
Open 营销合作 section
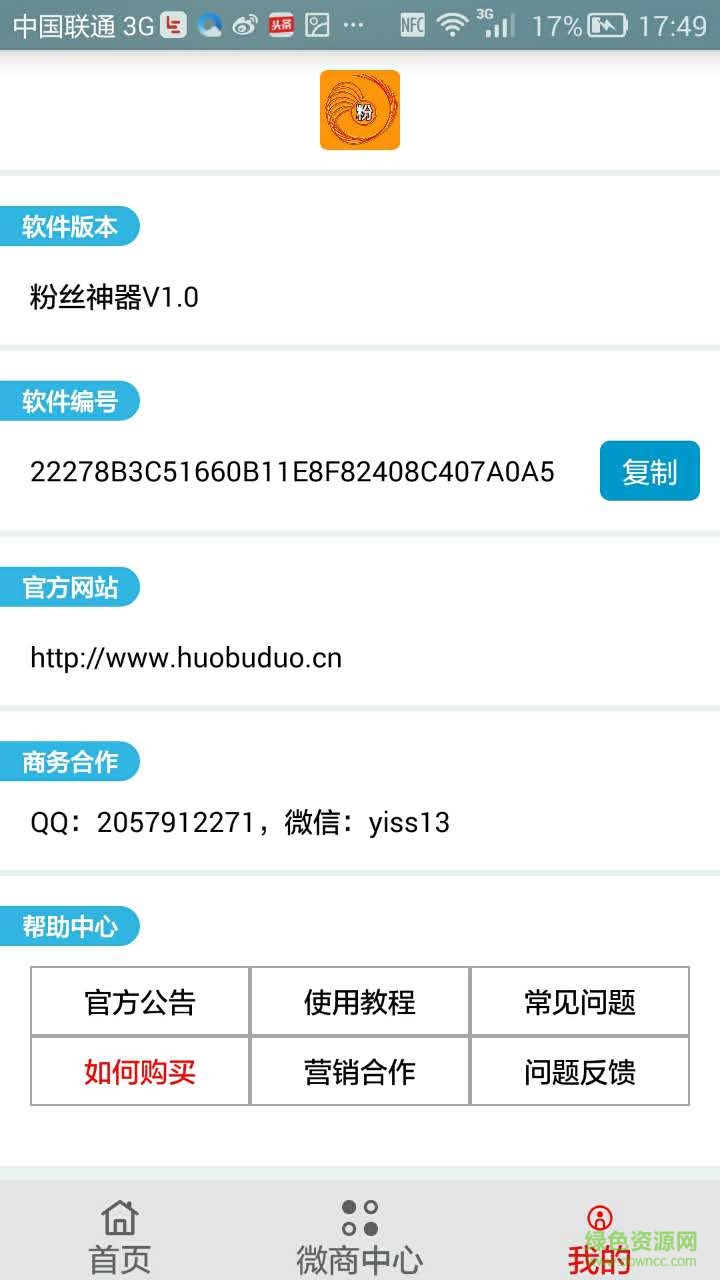(x=360, y=1072)
